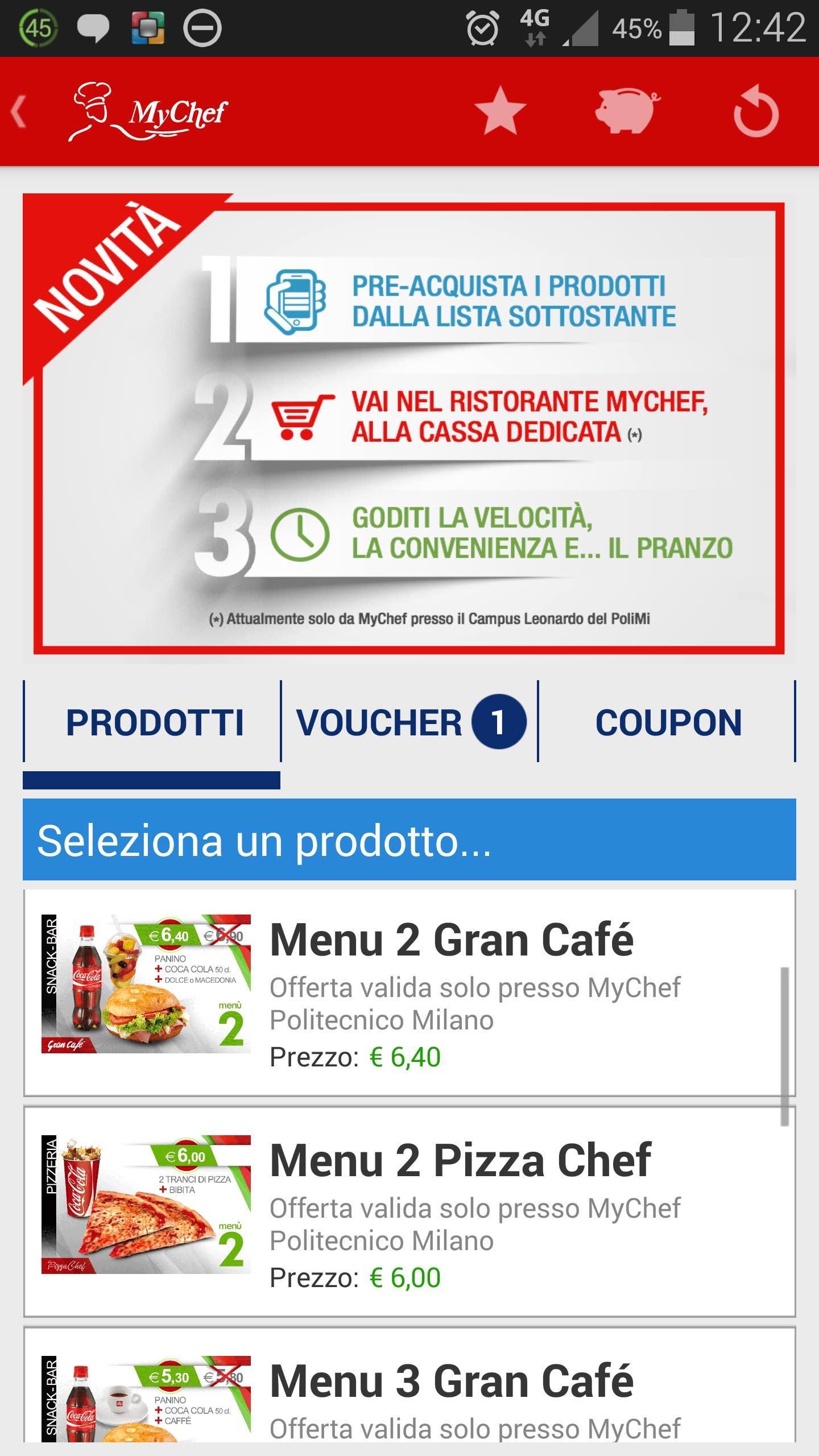Viewport: 819px width, 1456px height.
Task: Refresh the page with the reload icon
Action: 755,111
